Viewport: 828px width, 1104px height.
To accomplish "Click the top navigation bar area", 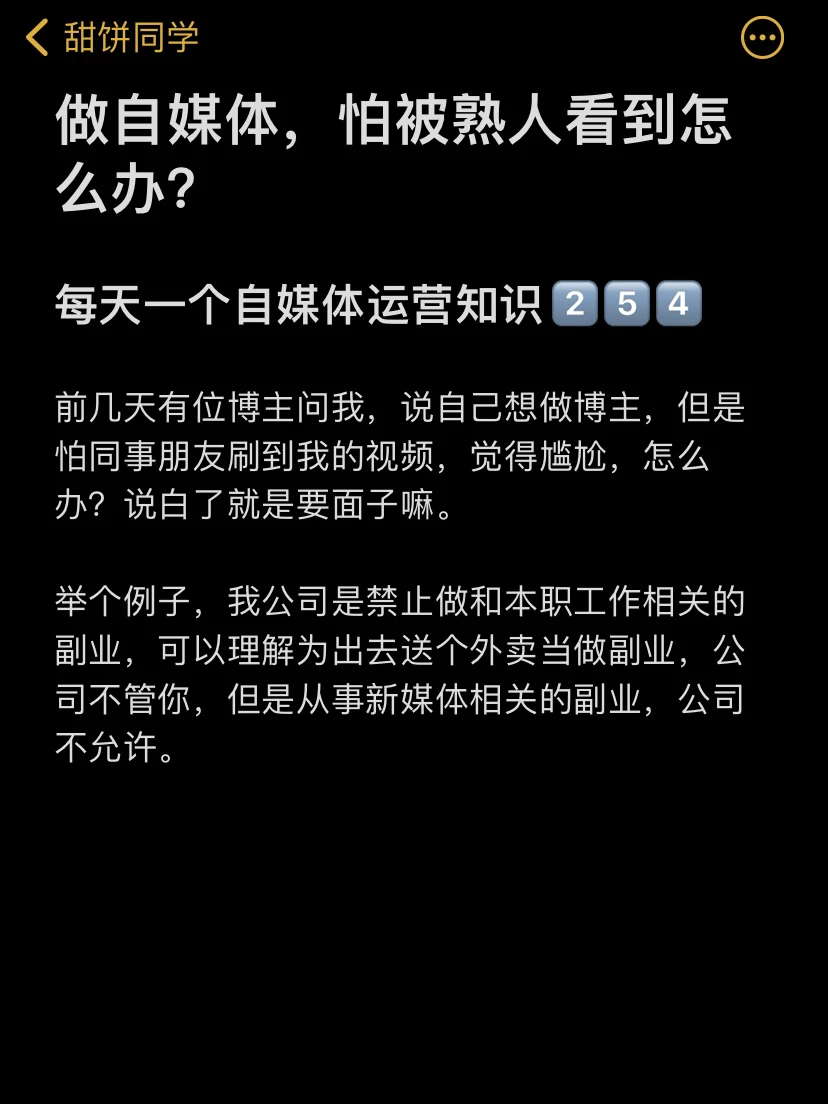I will tap(414, 37).
